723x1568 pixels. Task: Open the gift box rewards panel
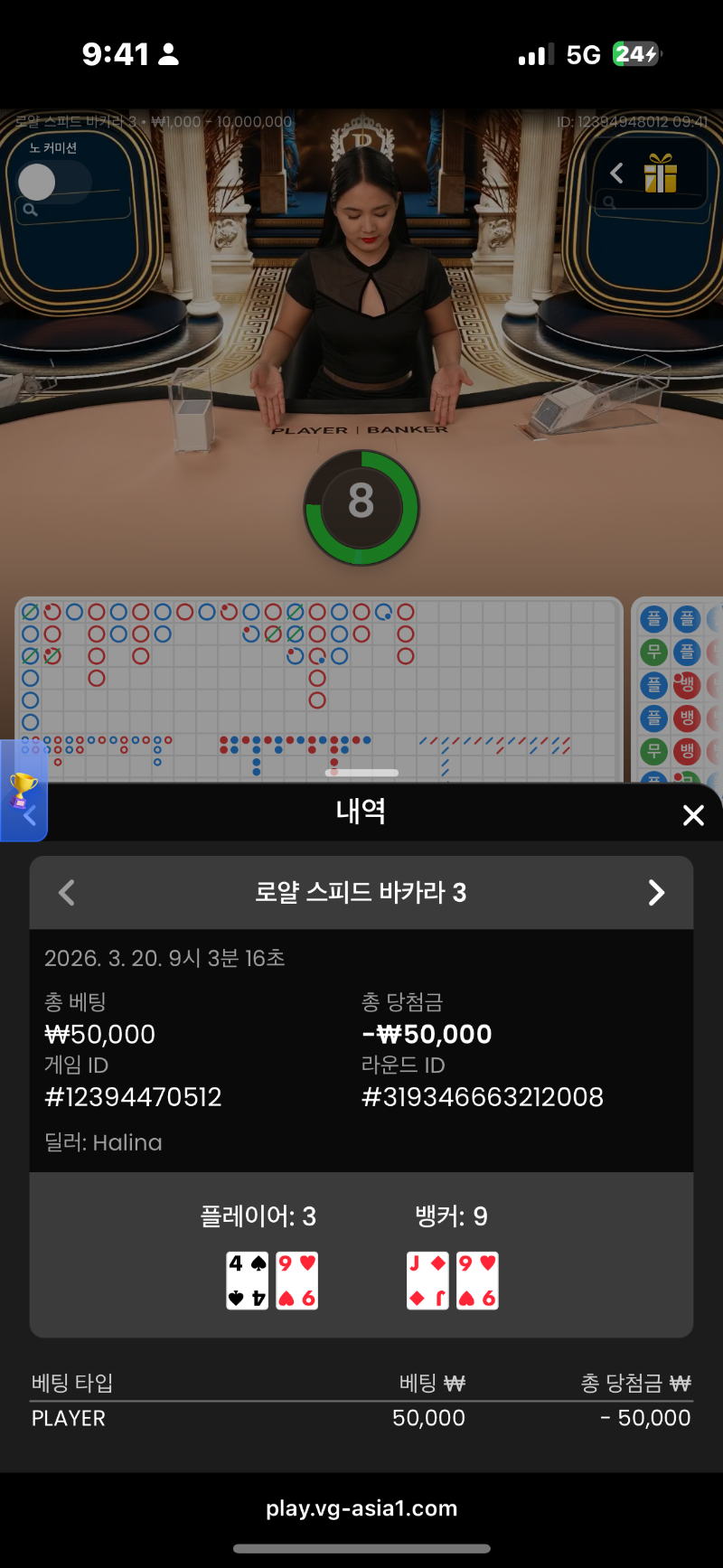tap(661, 174)
